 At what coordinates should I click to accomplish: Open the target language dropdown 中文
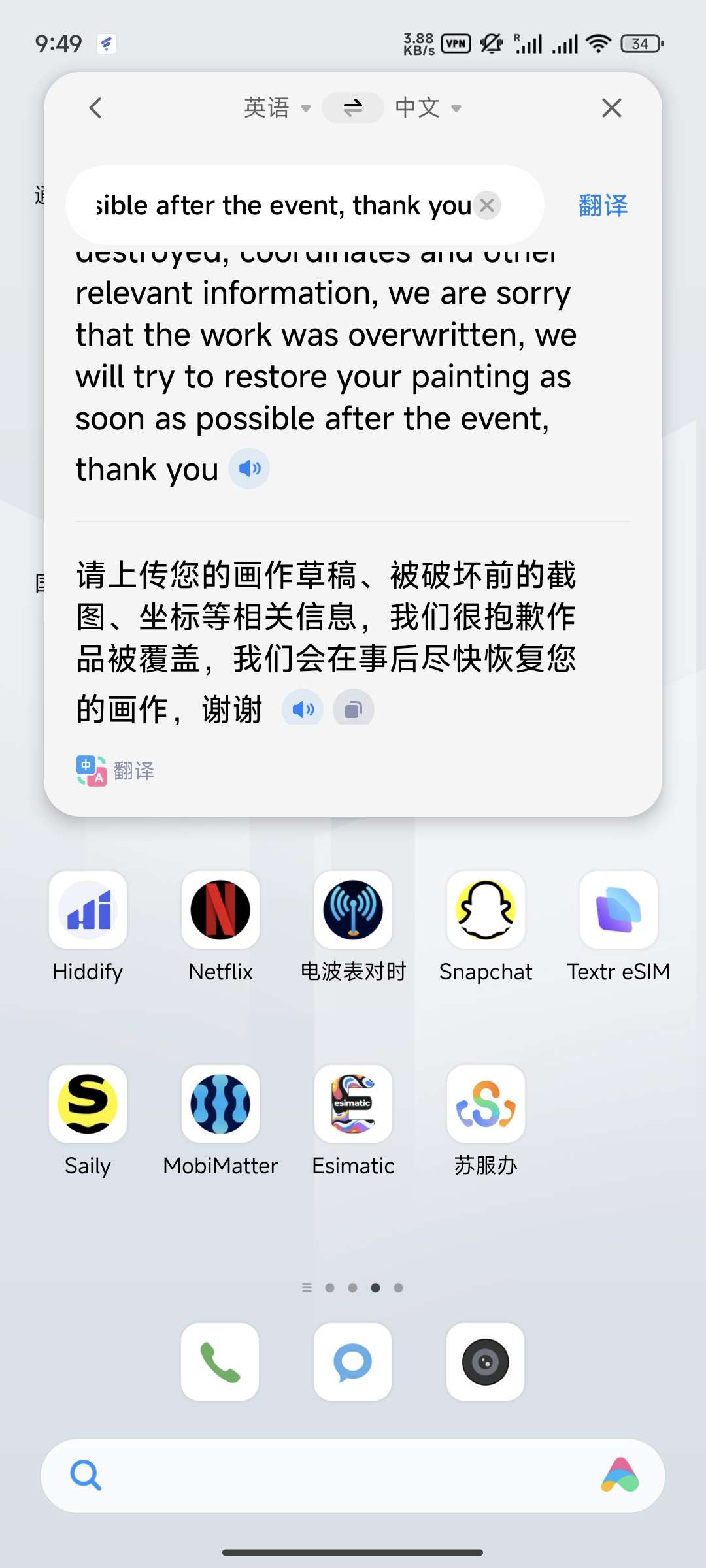point(428,108)
